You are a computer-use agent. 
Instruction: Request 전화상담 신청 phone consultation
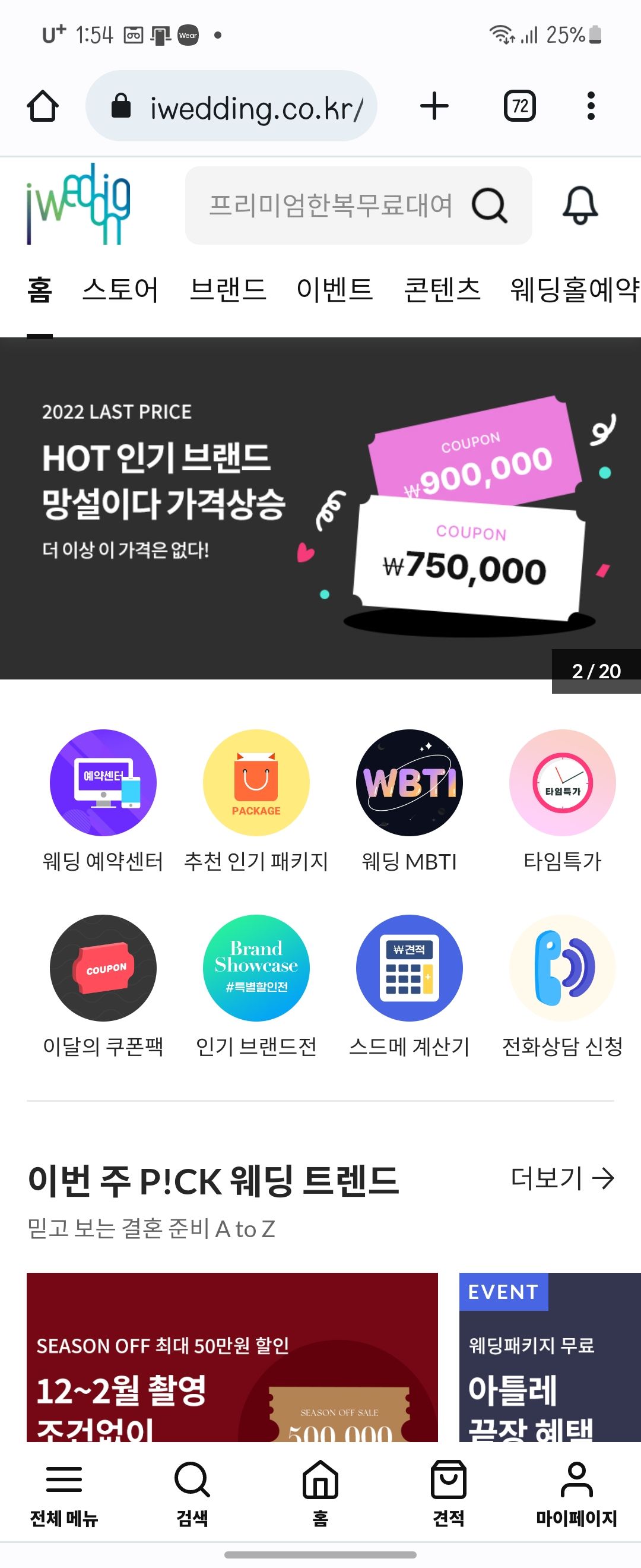563,967
